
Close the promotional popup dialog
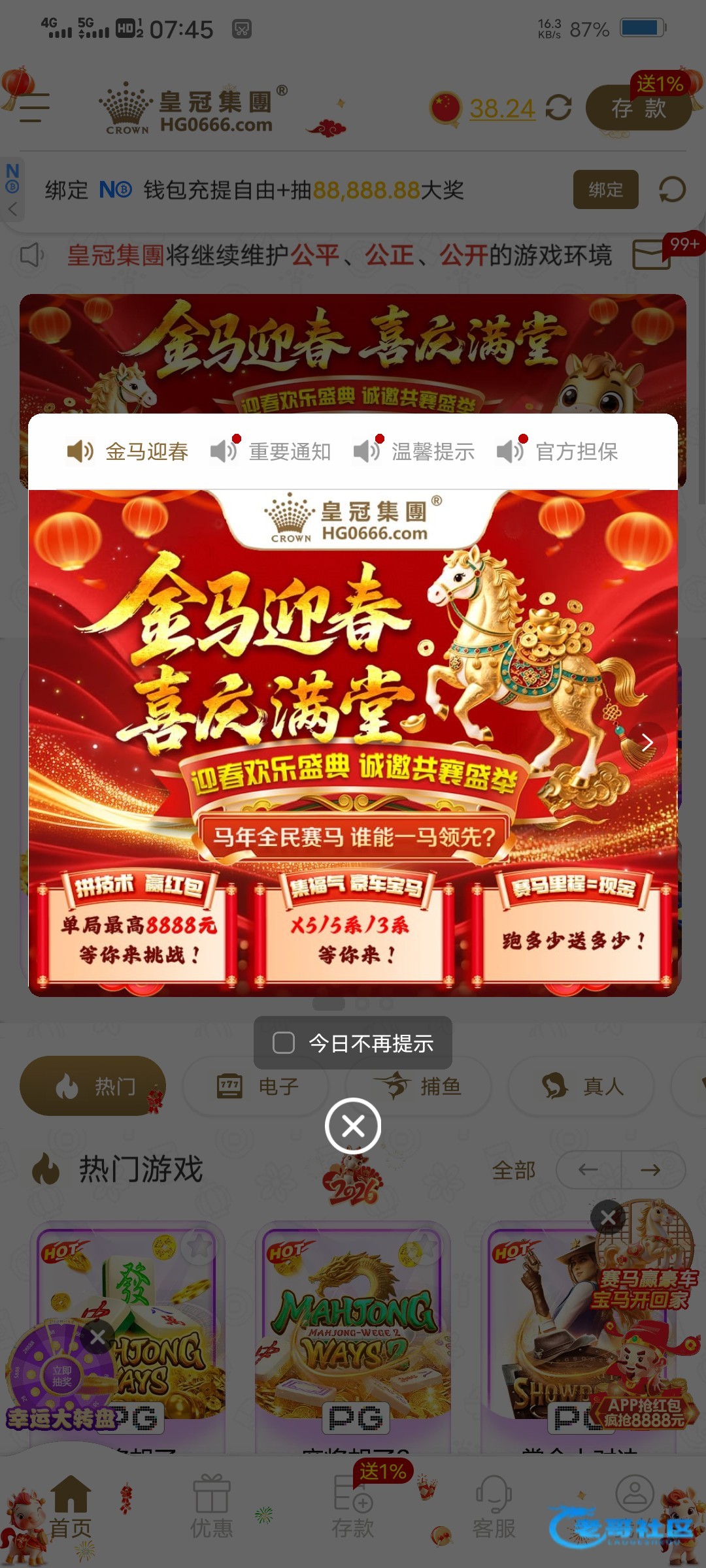(x=353, y=1126)
